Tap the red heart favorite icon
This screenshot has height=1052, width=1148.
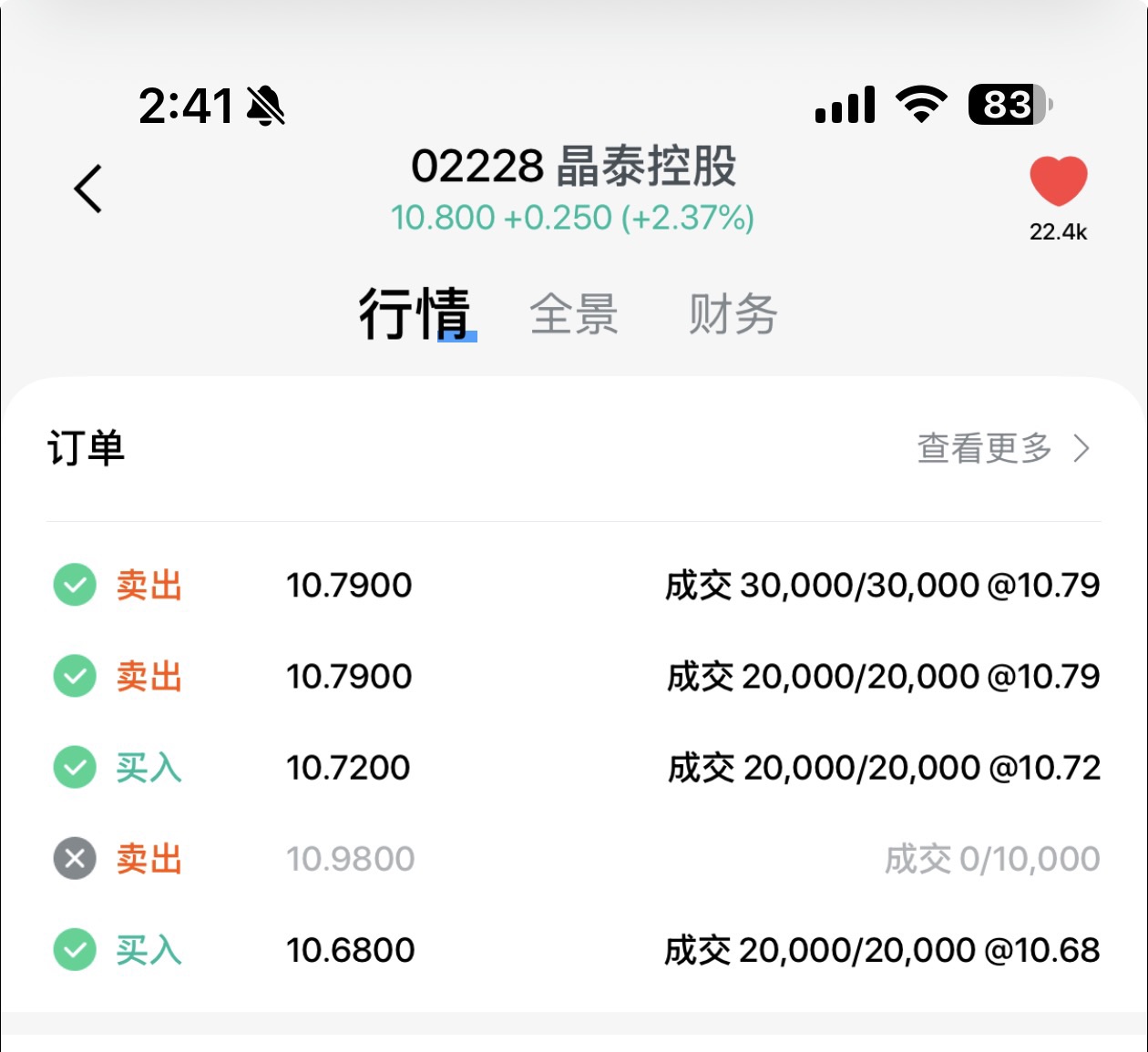[1058, 180]
